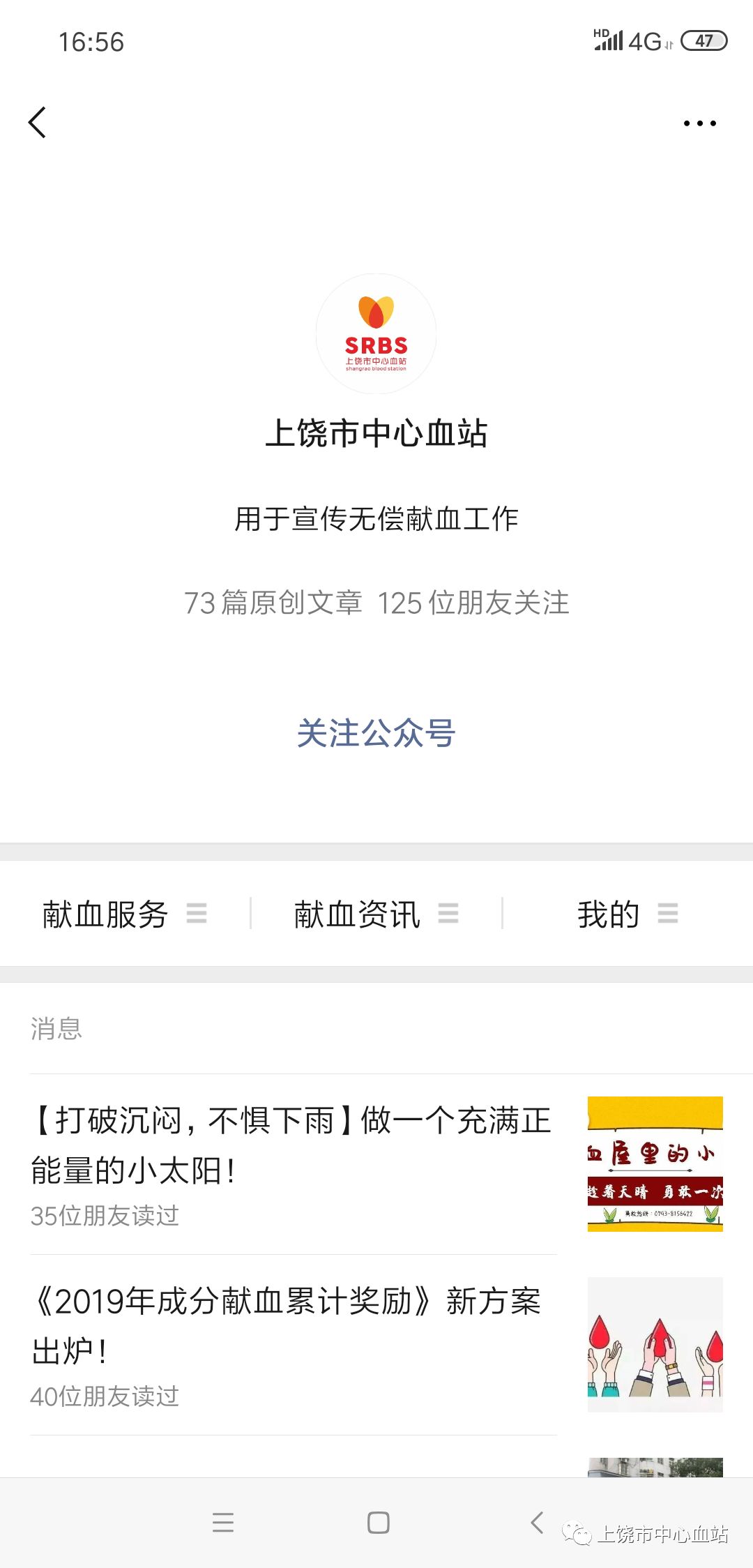Open the three-dot overflow menu
The height and width of the screenshot is (1568, 753).
(x=699, y=123)
